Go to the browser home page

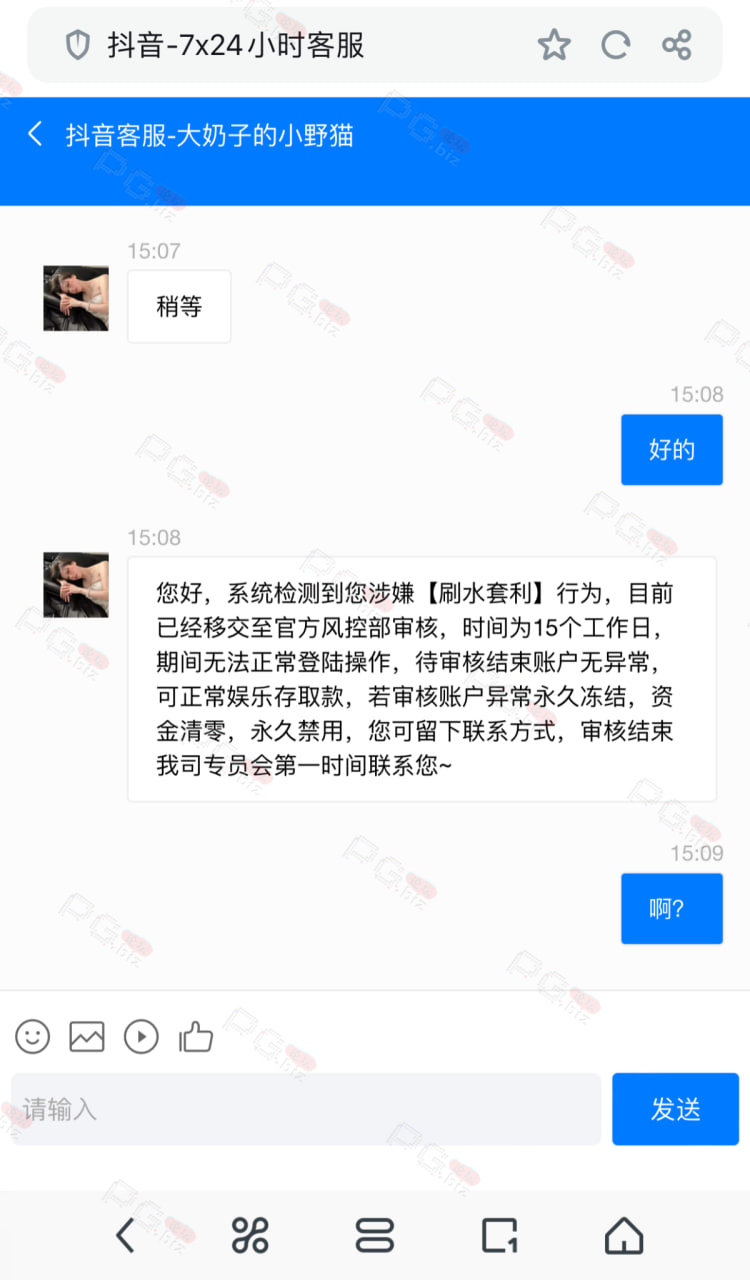pyautogui.click(x=624, y=1236)
